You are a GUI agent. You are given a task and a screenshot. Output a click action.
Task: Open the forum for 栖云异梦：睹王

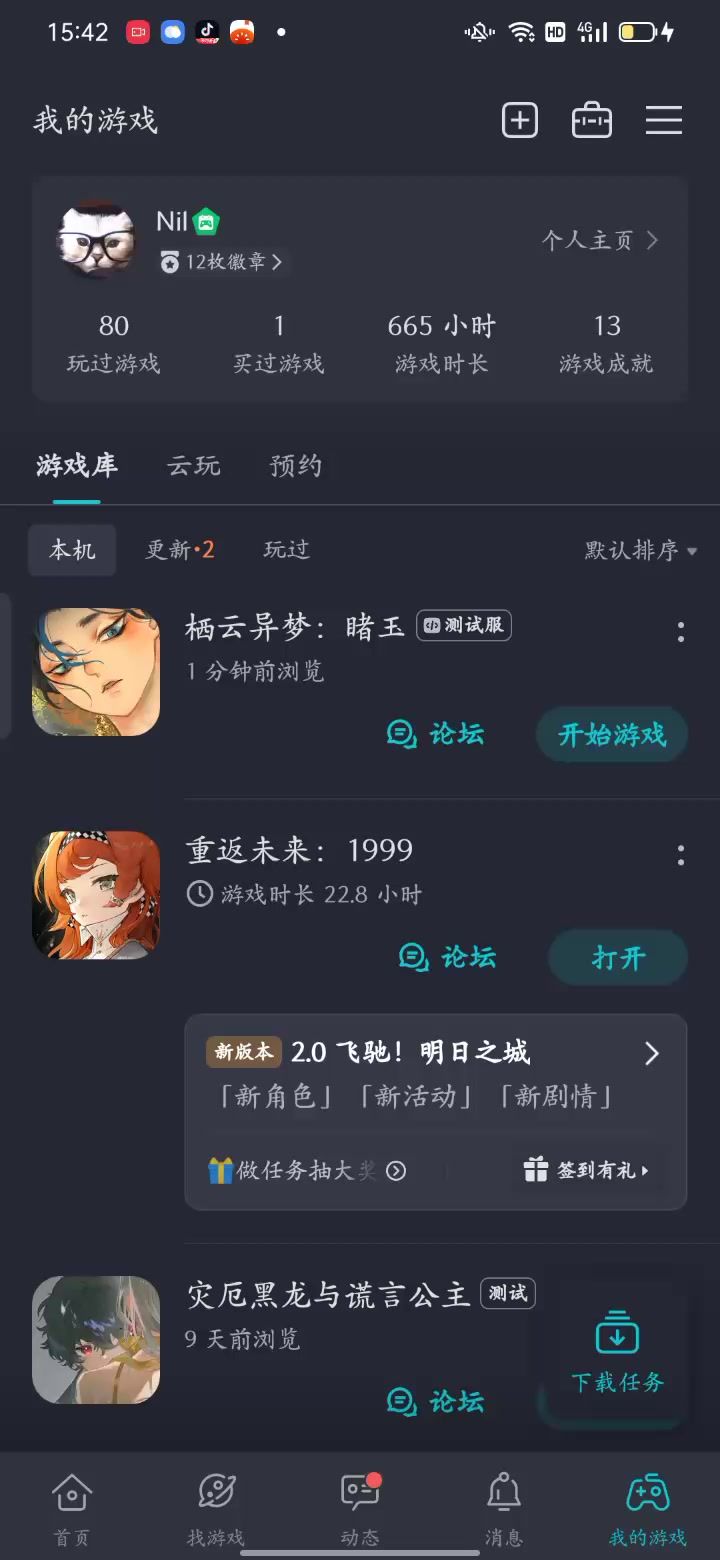pyautogui.click(x=436, y=735)
